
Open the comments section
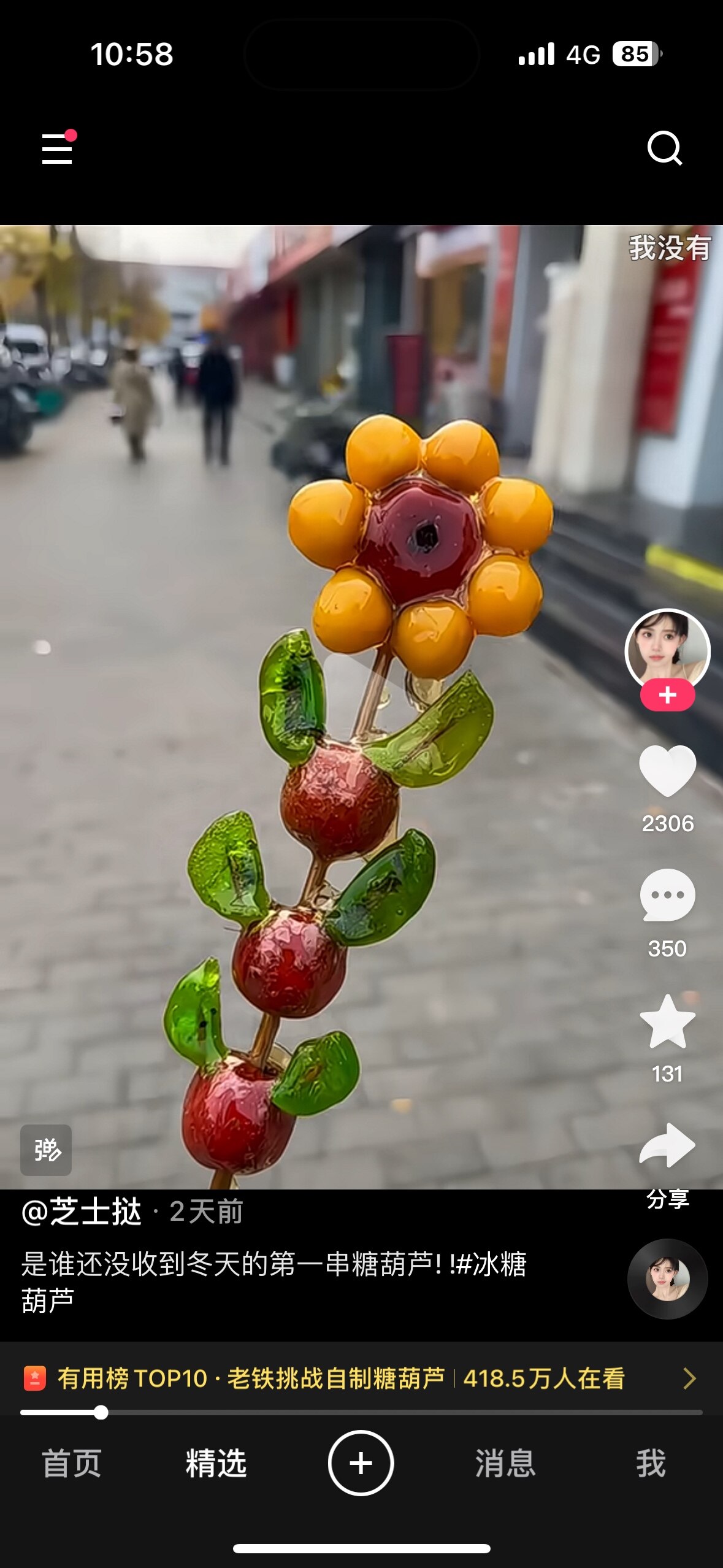tap(667, 896)
